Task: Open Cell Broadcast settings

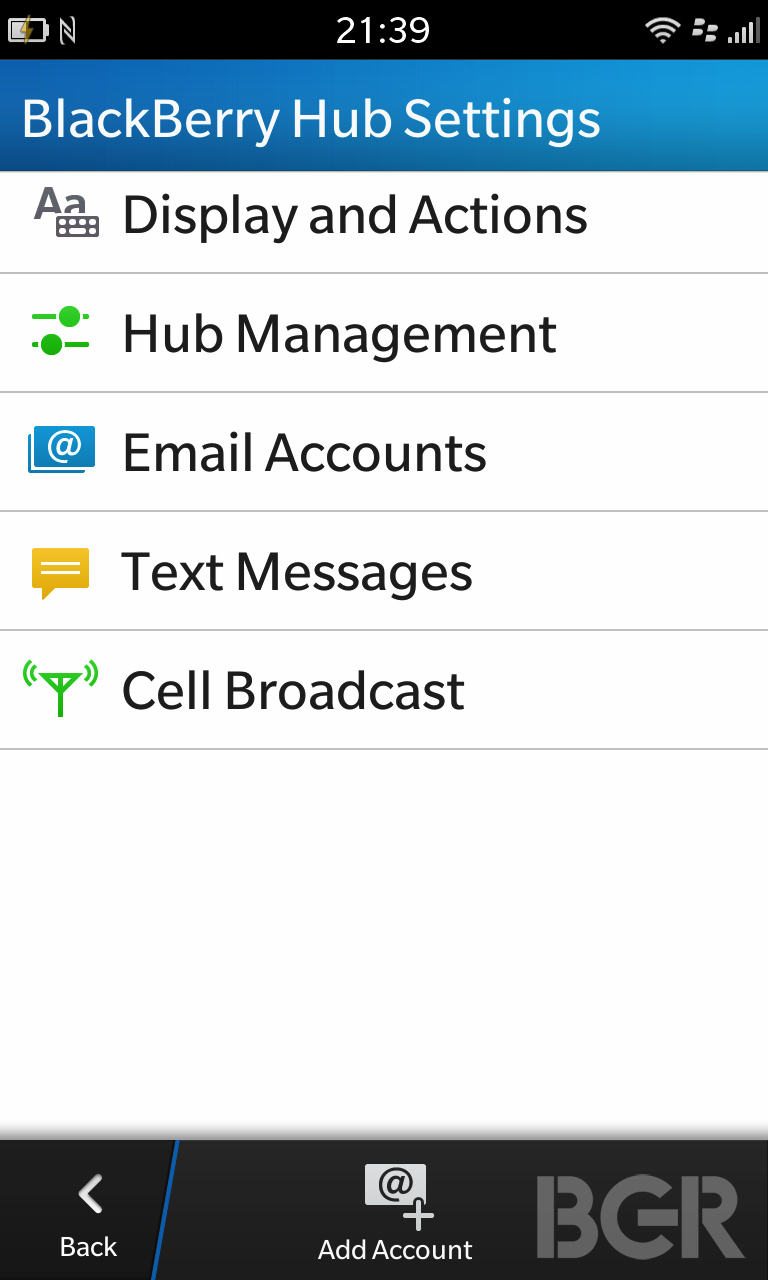Action: (384, 690)
